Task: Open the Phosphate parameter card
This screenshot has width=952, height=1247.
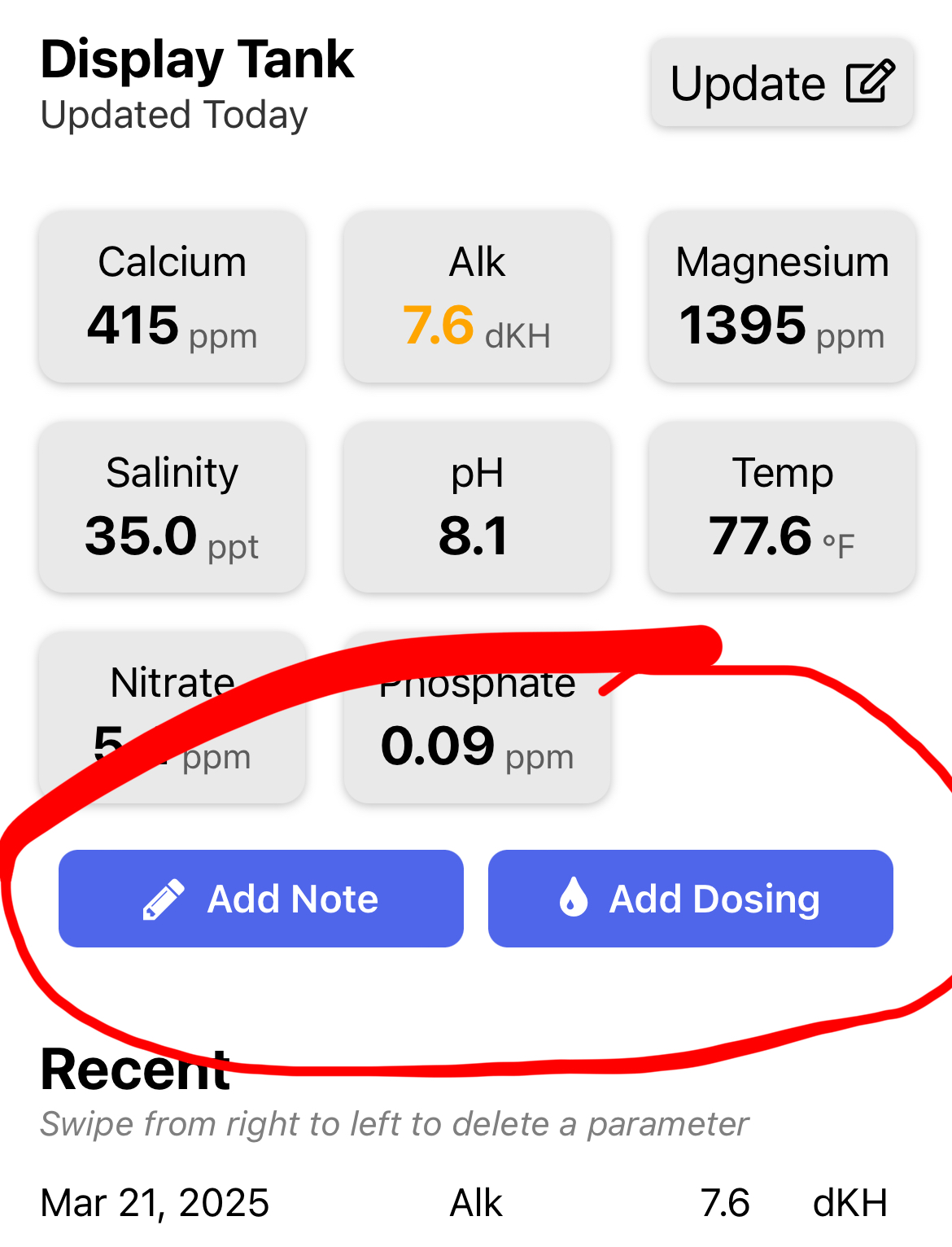Action: coord(477,733)
